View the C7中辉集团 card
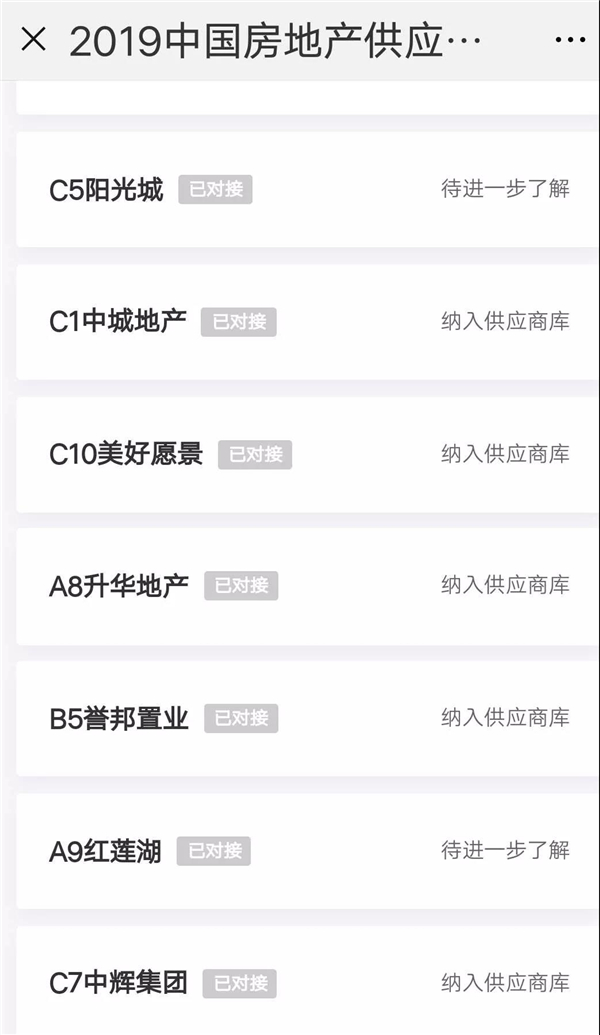This screenshot has height=1035, width=600. pos(300,982)
